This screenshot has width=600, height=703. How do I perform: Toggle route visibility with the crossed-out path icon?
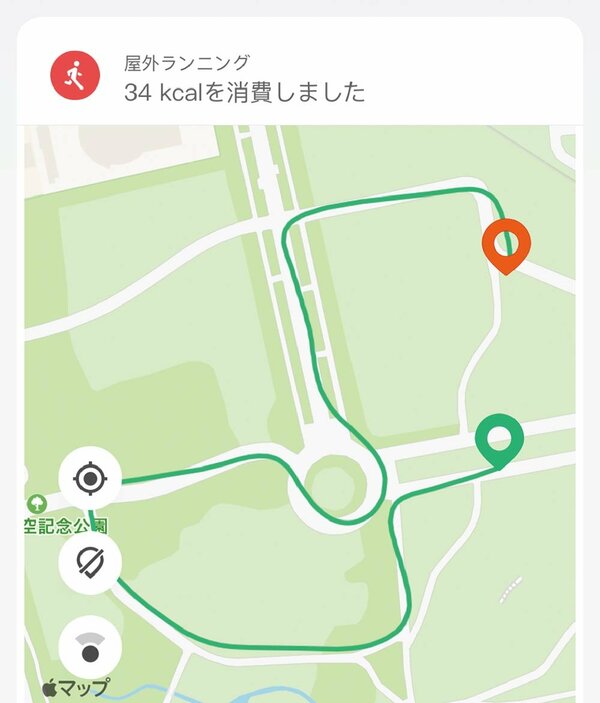tap(90, 562)
